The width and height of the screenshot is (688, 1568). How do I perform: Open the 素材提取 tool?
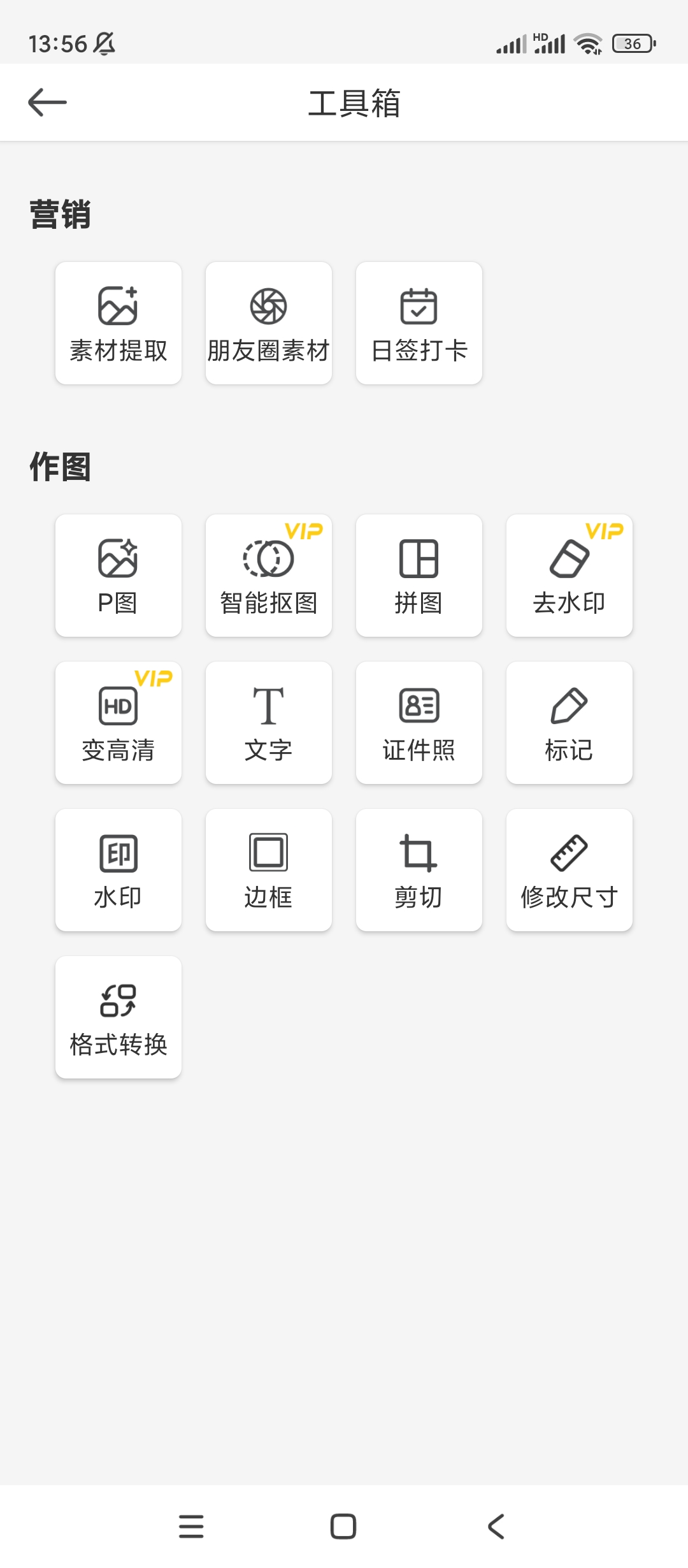click(118, 323)
